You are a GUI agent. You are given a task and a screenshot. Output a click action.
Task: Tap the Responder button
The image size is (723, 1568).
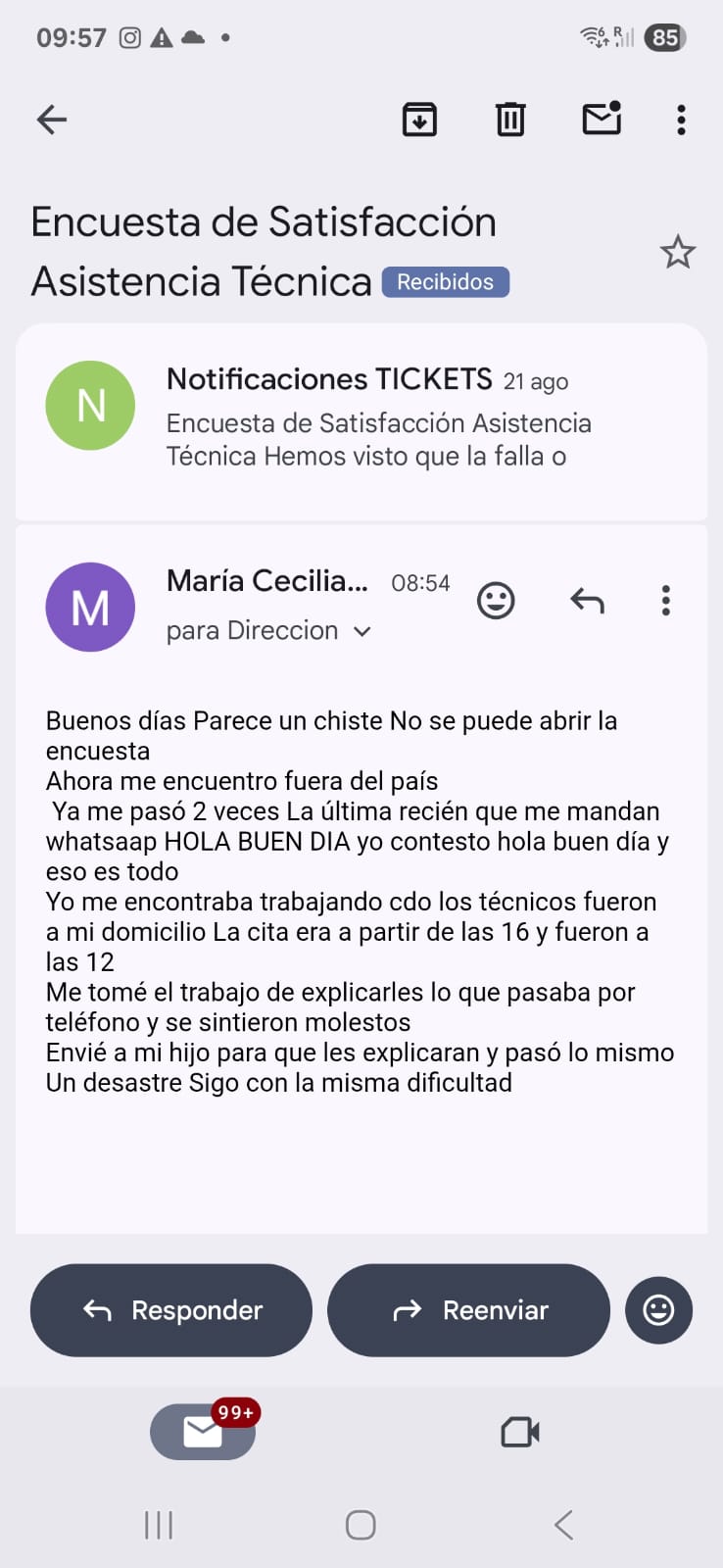171,1310
